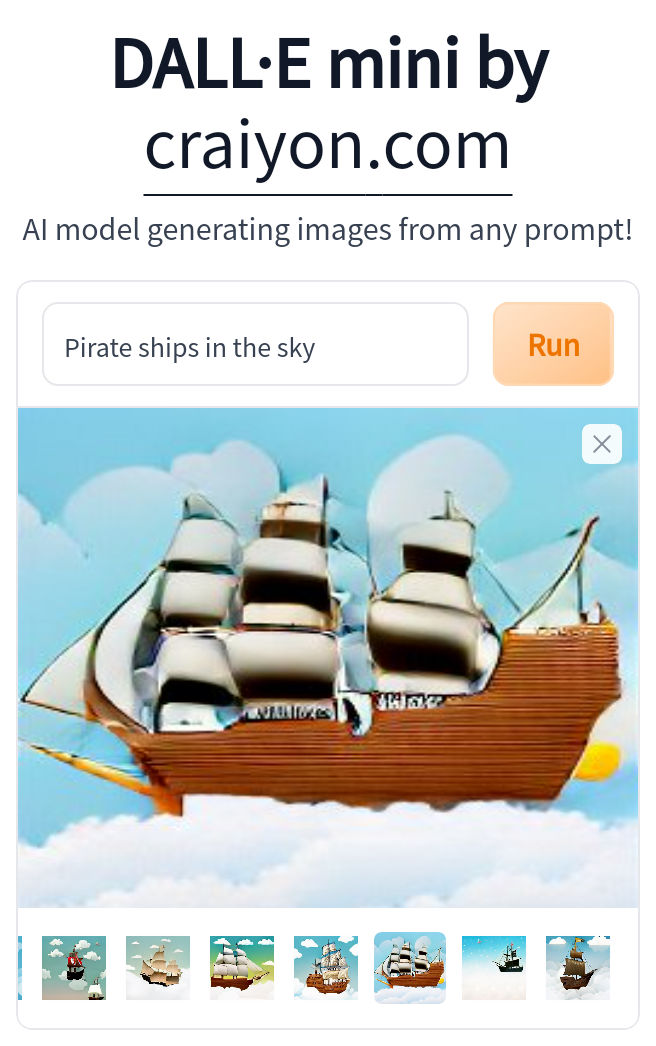Select the small dark ship on light sky thumbnail
Viewport: 656px width, 1046px height.
(494, 967)
